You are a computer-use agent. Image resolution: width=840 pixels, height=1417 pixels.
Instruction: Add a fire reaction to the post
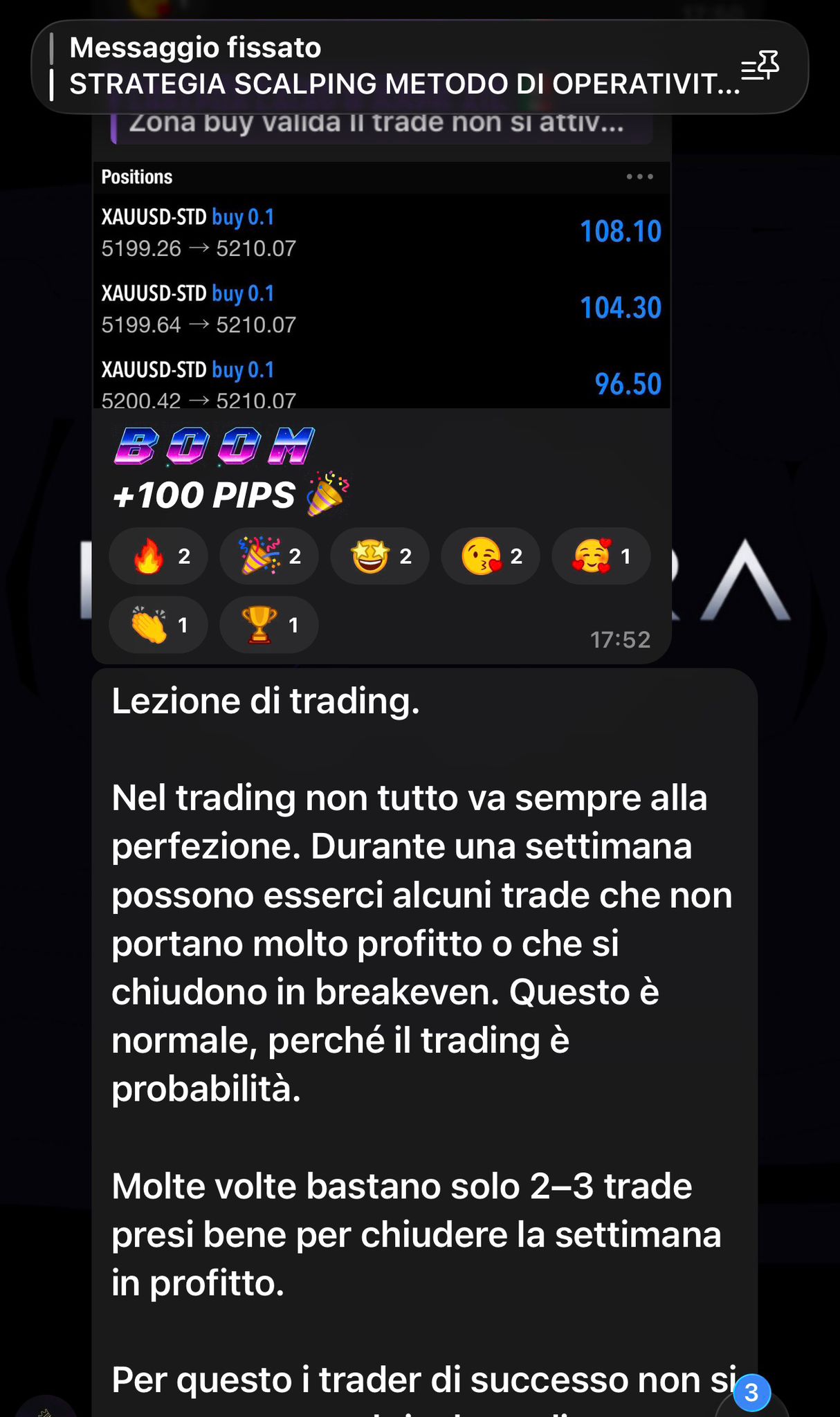point(158,556)
